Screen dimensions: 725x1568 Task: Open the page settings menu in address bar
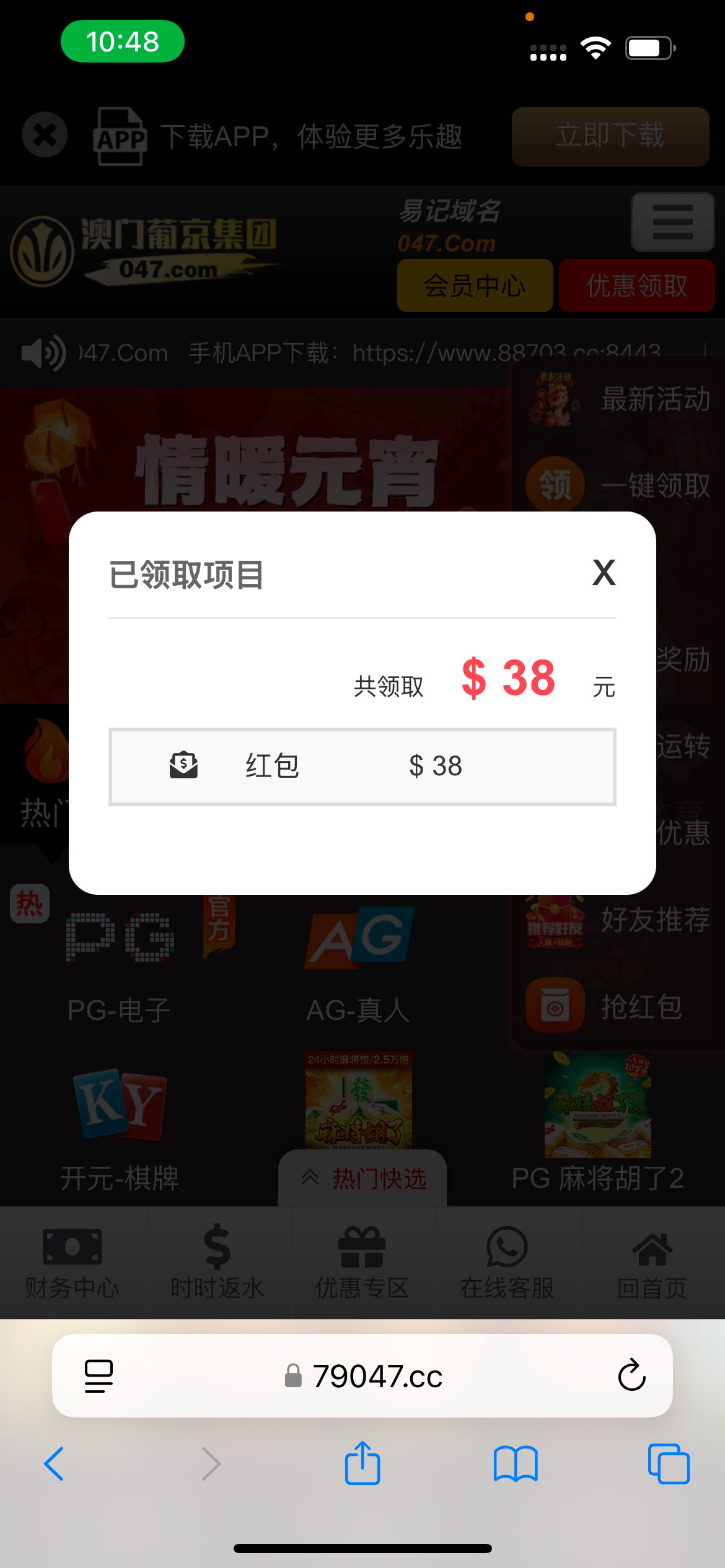pyautogui.click(x=99, y=1375)
